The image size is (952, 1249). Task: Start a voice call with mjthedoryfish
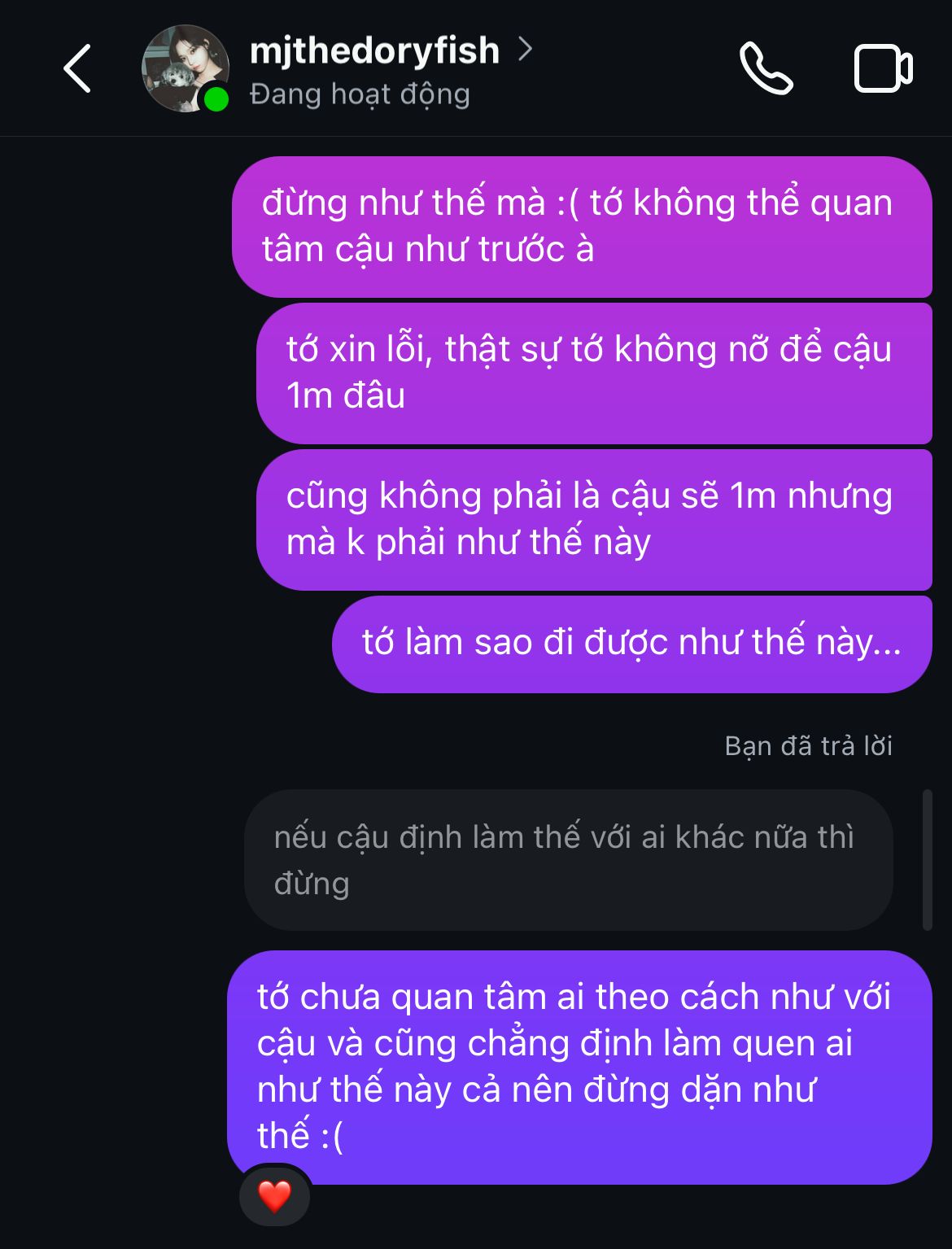(766, 68)
